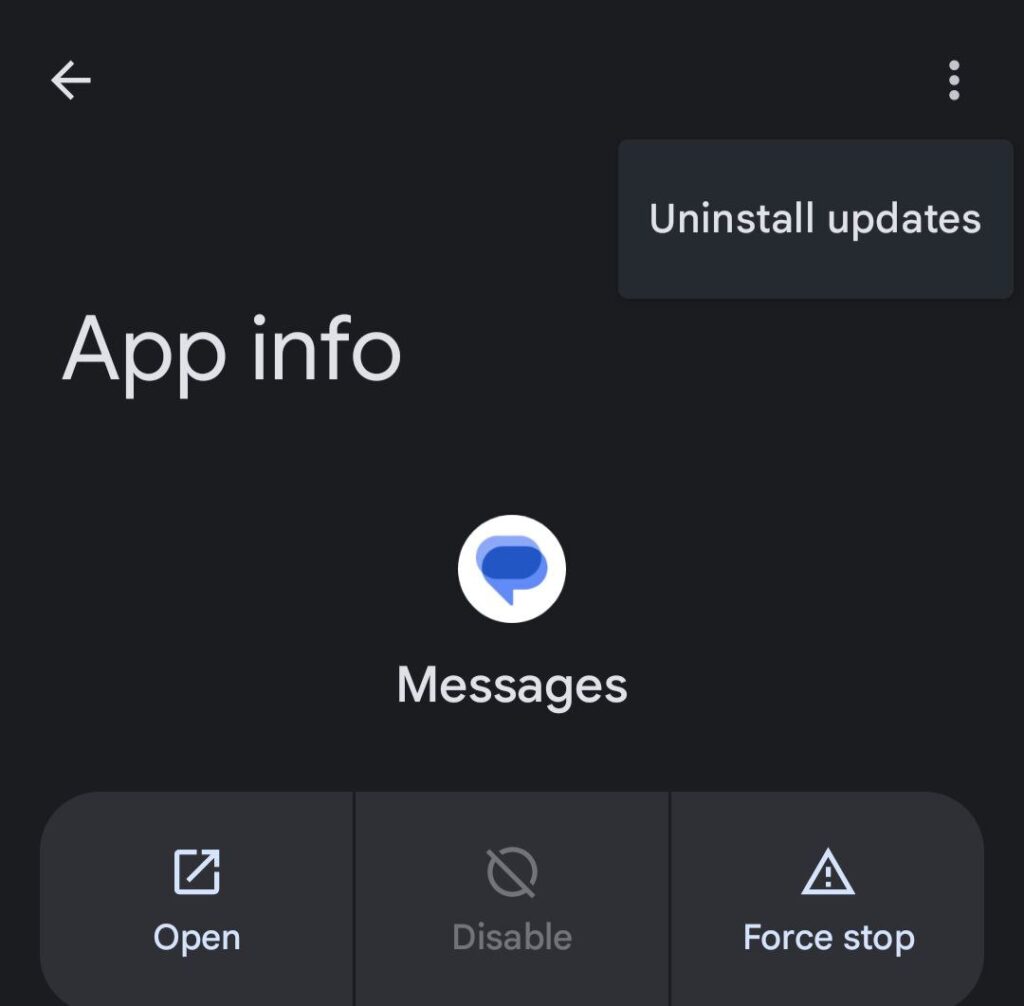The height and width of the screenshot is (1006, 1024).
Task: Open the Messages app
Action: click(197, 899)
